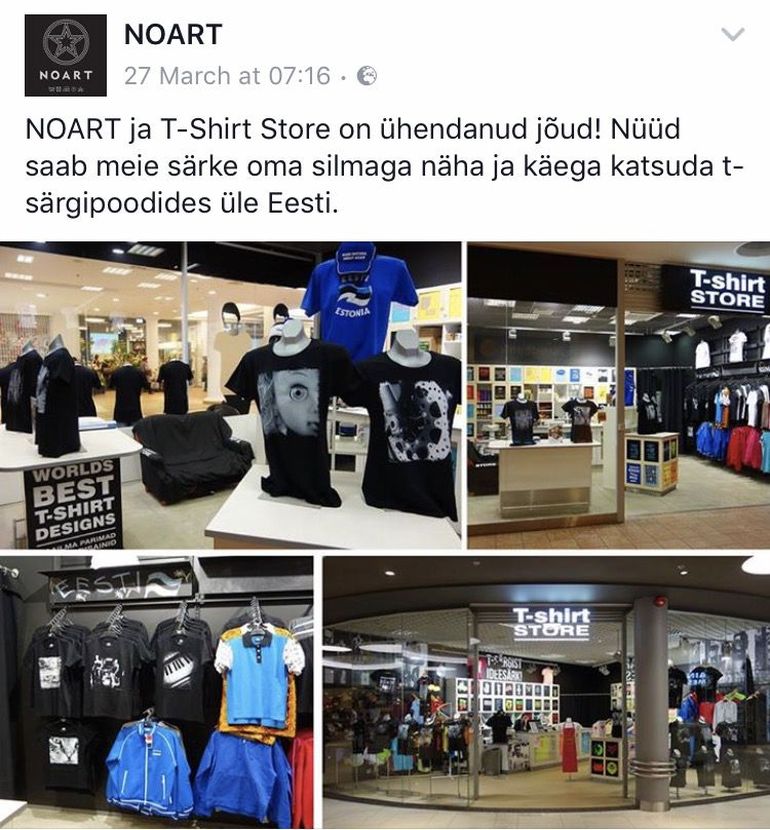Open photo of T-shirt Store entrance with counter
The image size is (770, 830).
coord(618,395)
